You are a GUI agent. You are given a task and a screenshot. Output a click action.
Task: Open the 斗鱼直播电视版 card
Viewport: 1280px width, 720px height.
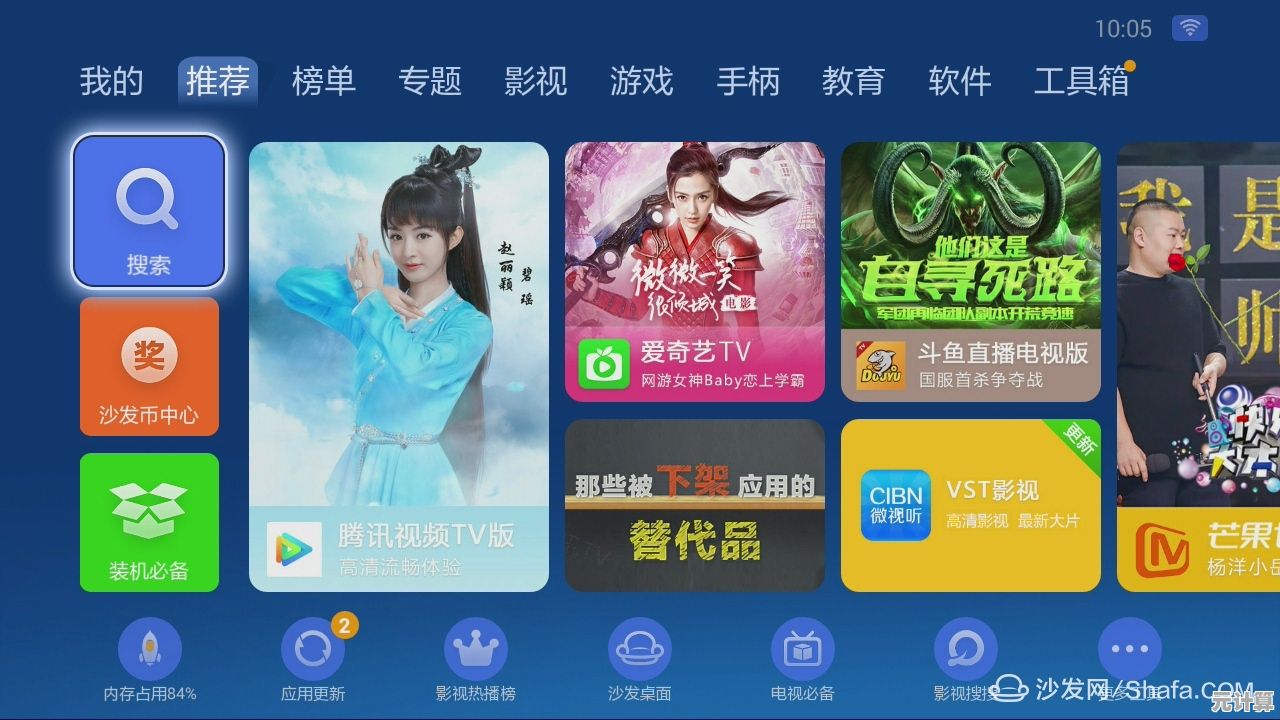point(970,271)
